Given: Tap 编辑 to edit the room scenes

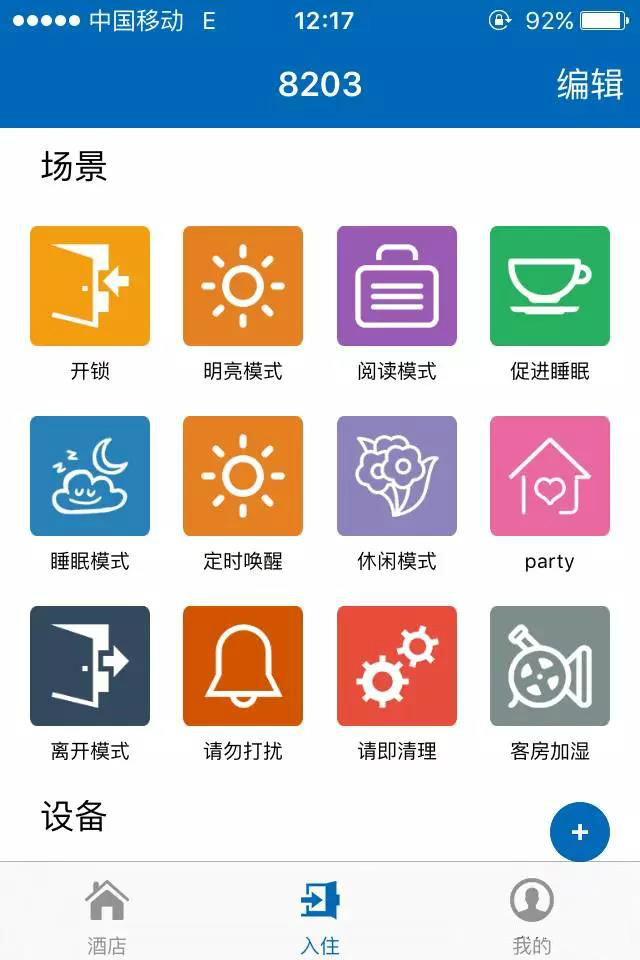Looking at the screenshot, I should (589, 85).
